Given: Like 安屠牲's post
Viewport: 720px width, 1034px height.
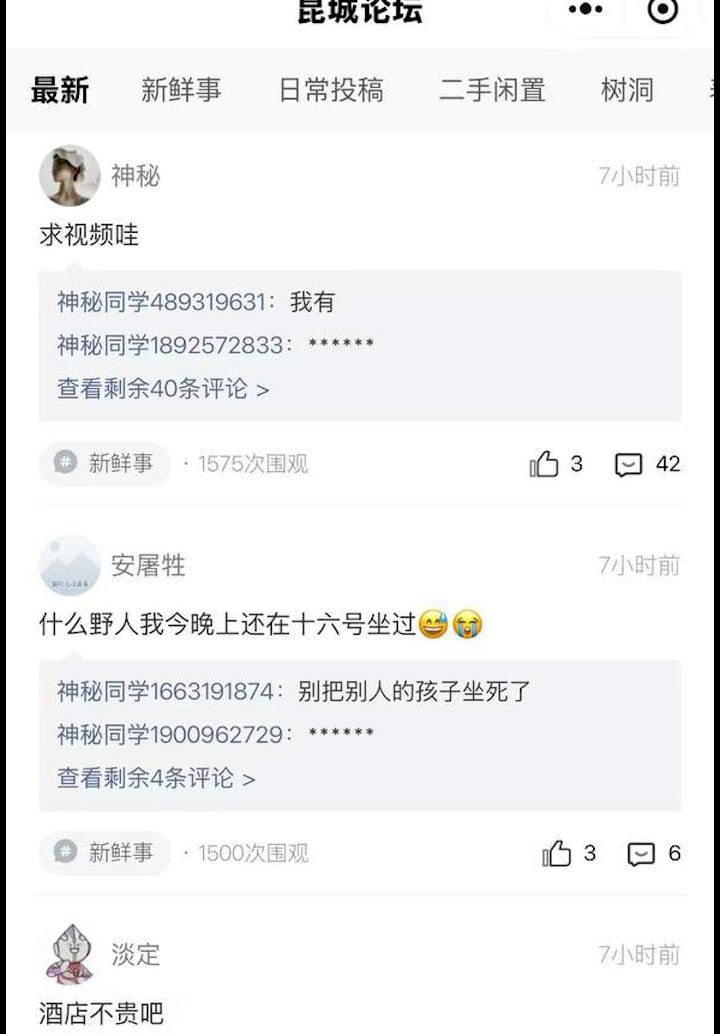Looking at the screenshot, I should (x=557, y=853).
